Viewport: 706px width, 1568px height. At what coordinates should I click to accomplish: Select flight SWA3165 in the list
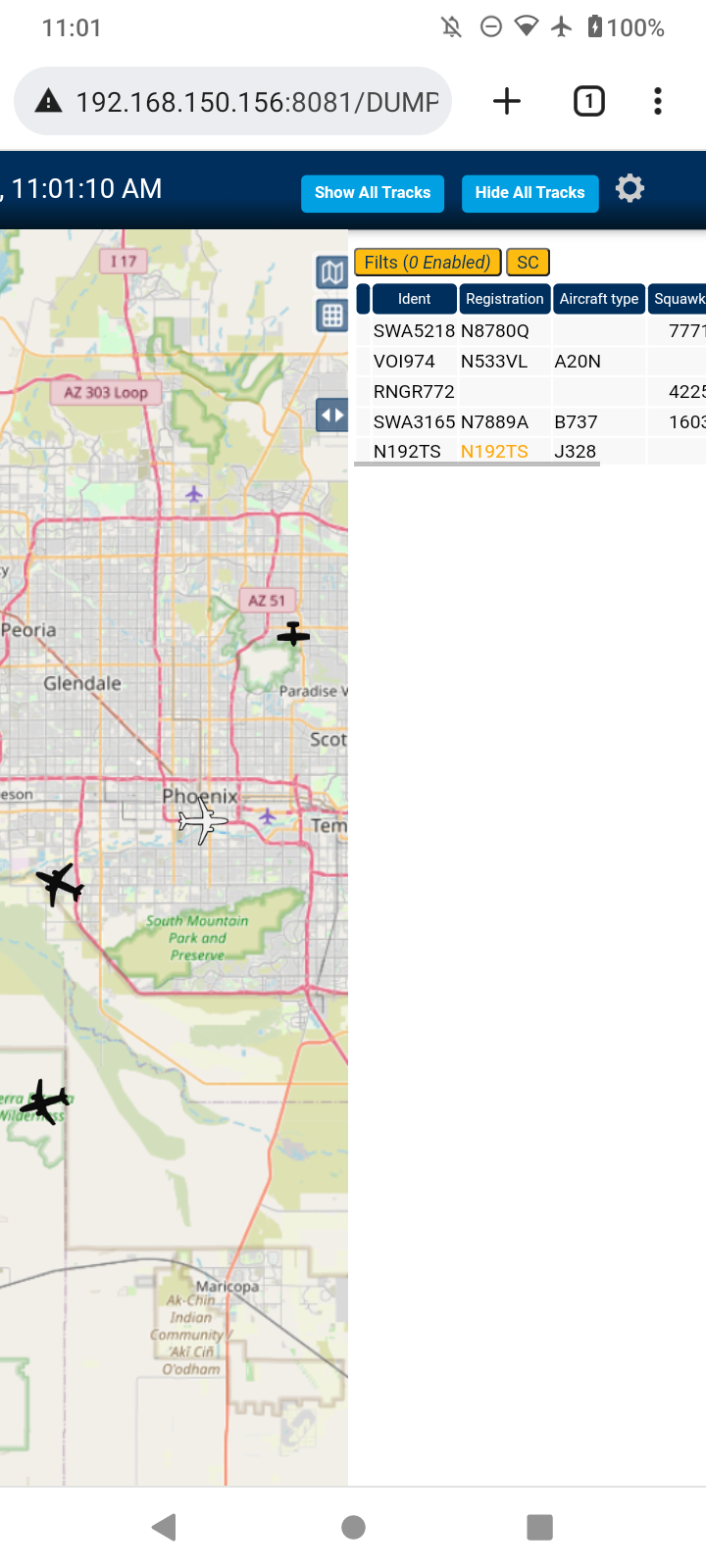529,422
